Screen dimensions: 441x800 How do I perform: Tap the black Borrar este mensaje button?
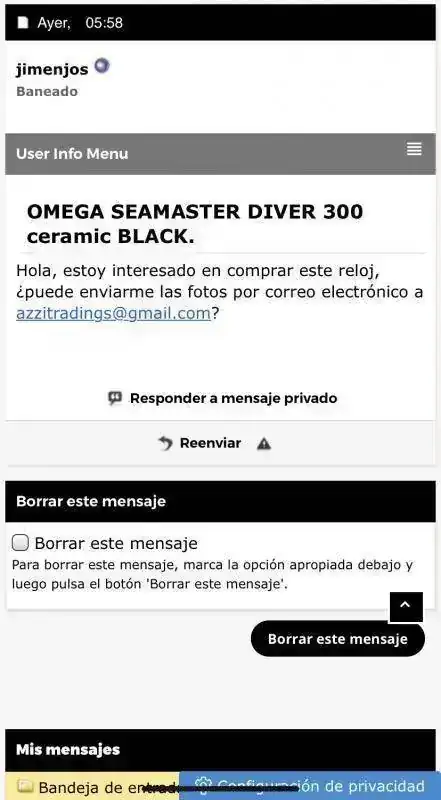[x=338, y=639]
